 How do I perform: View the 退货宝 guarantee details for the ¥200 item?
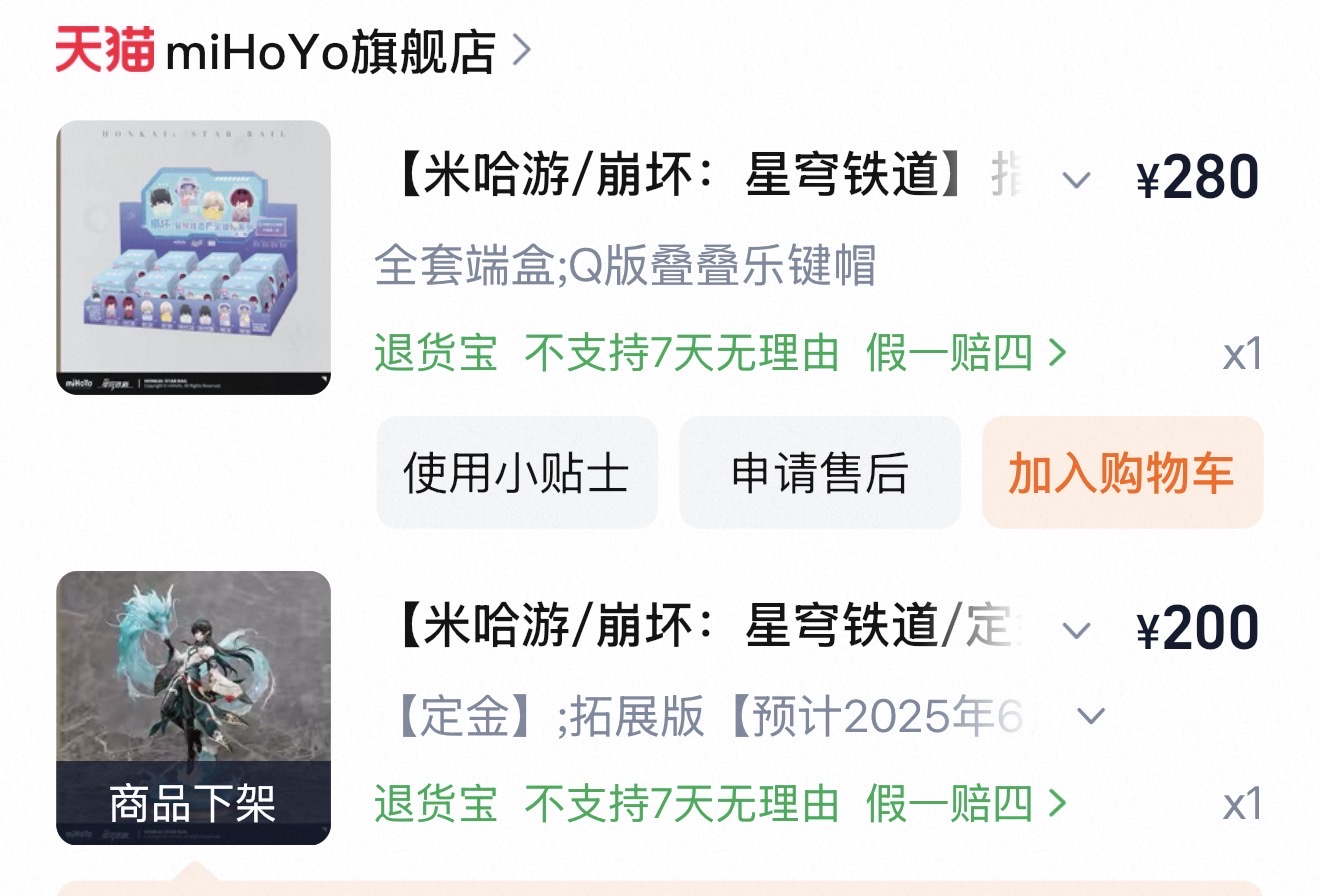tap(720, 804)
